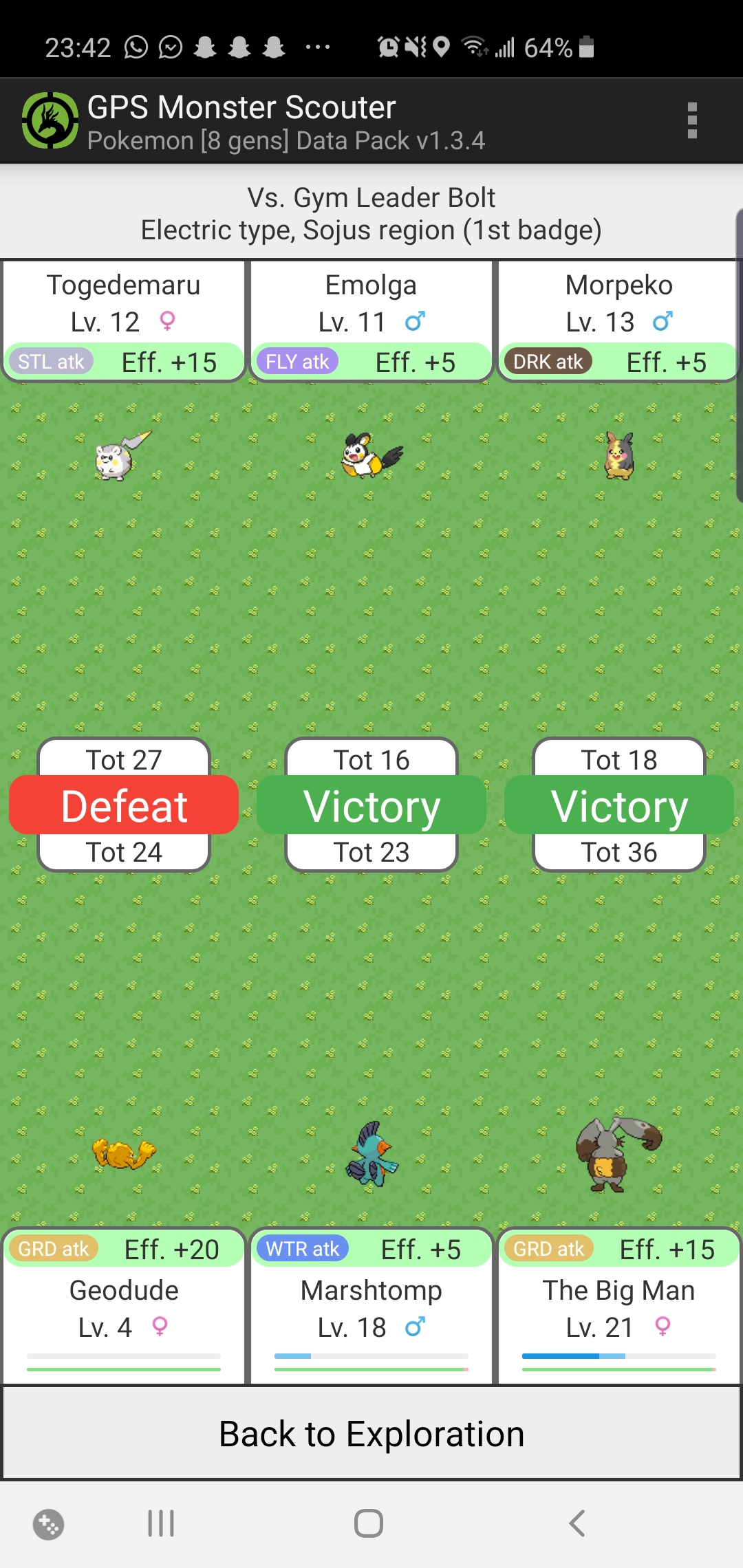Open Morpeko's opponent card
Viewport: 743px width, 1568px height.
tap(618, 320)
